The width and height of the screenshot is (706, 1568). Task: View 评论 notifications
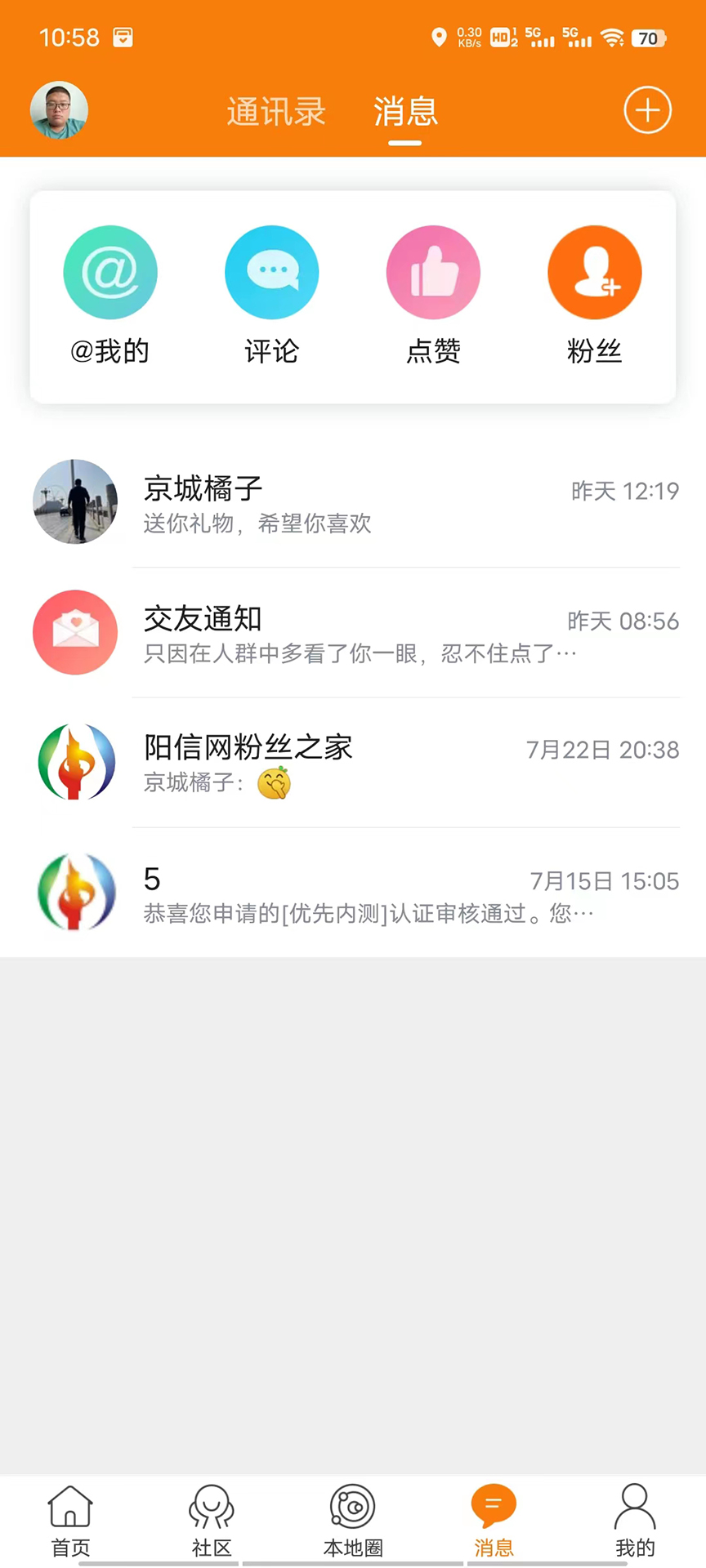[x=271, y=294]
